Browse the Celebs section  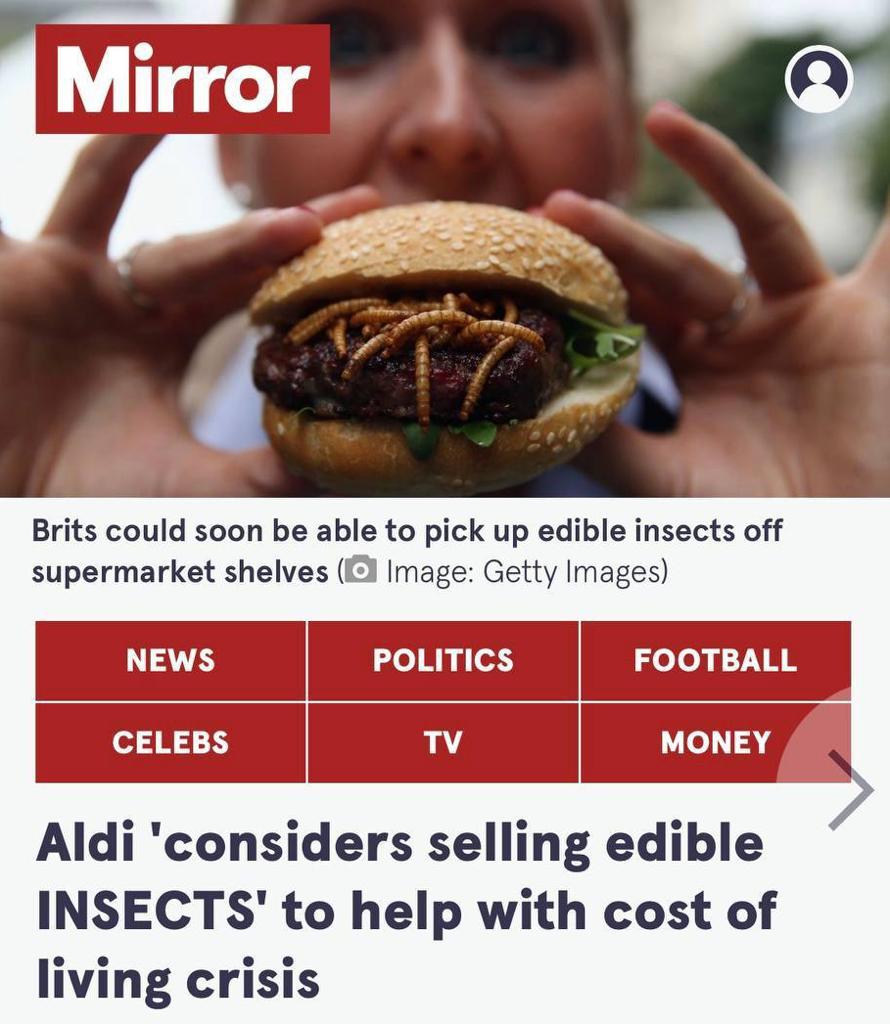pyautogui.click(x=170, y=742)
